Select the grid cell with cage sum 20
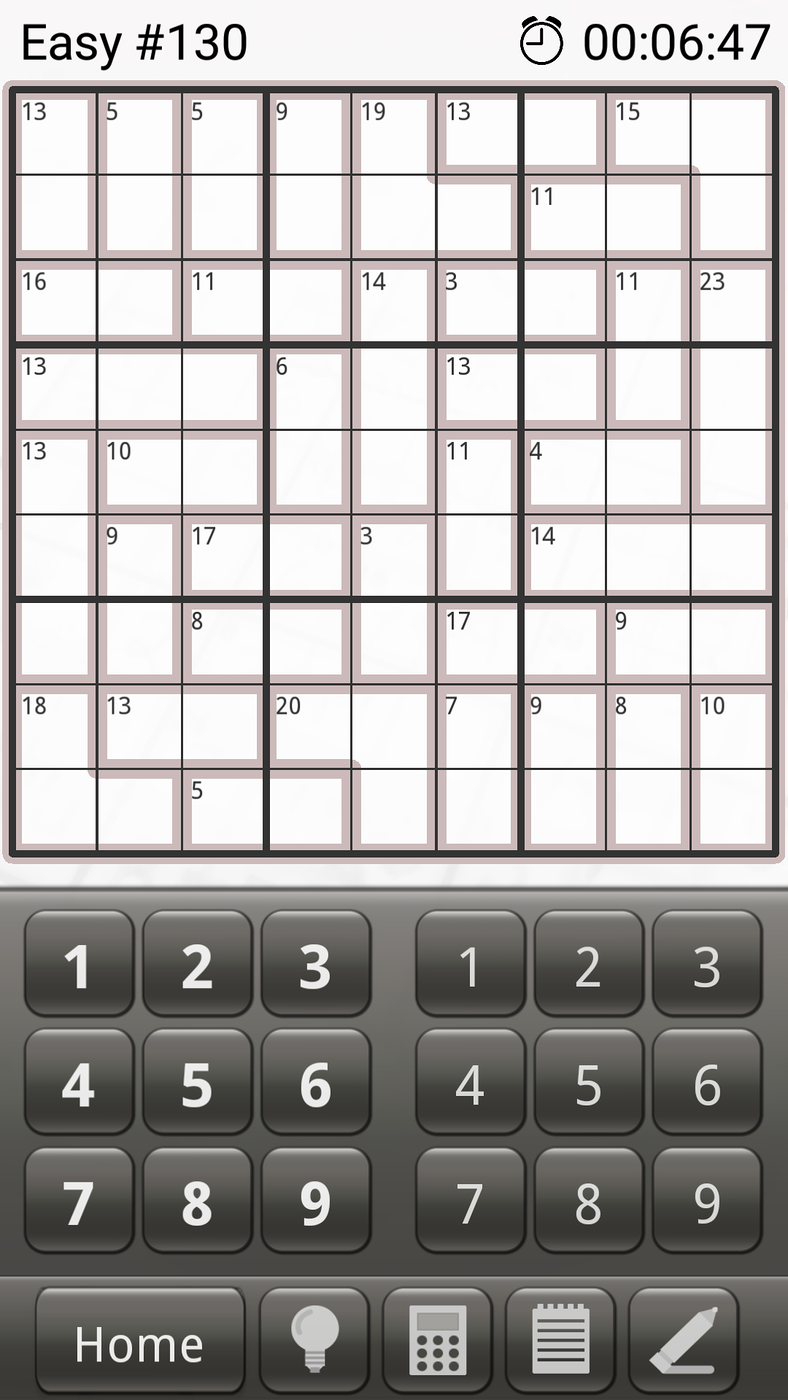This screenshot has width=788, height=1400. point(308,728)
